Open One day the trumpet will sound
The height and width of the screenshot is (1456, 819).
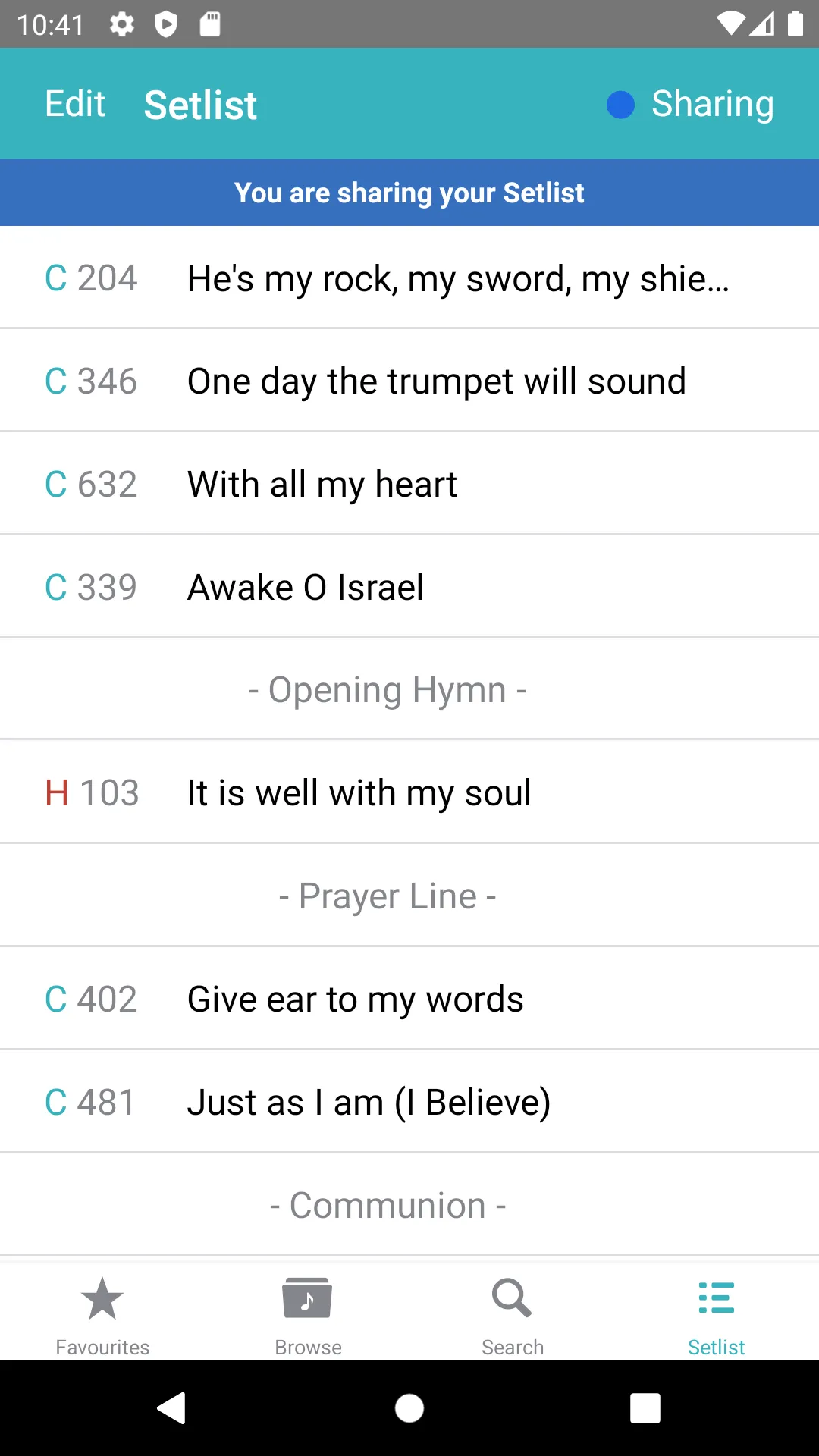409,381
